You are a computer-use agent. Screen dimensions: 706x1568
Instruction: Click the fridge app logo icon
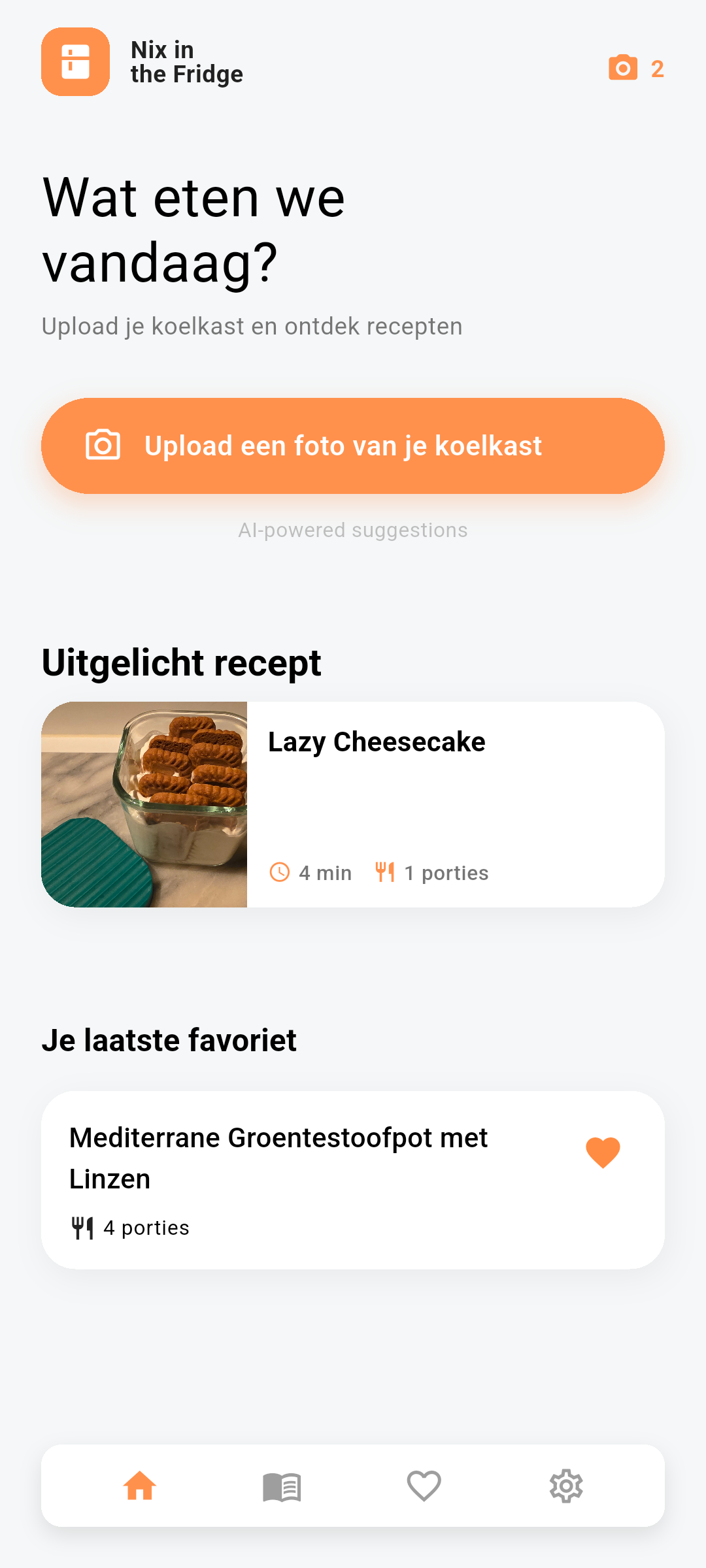[x=75, y=62]
